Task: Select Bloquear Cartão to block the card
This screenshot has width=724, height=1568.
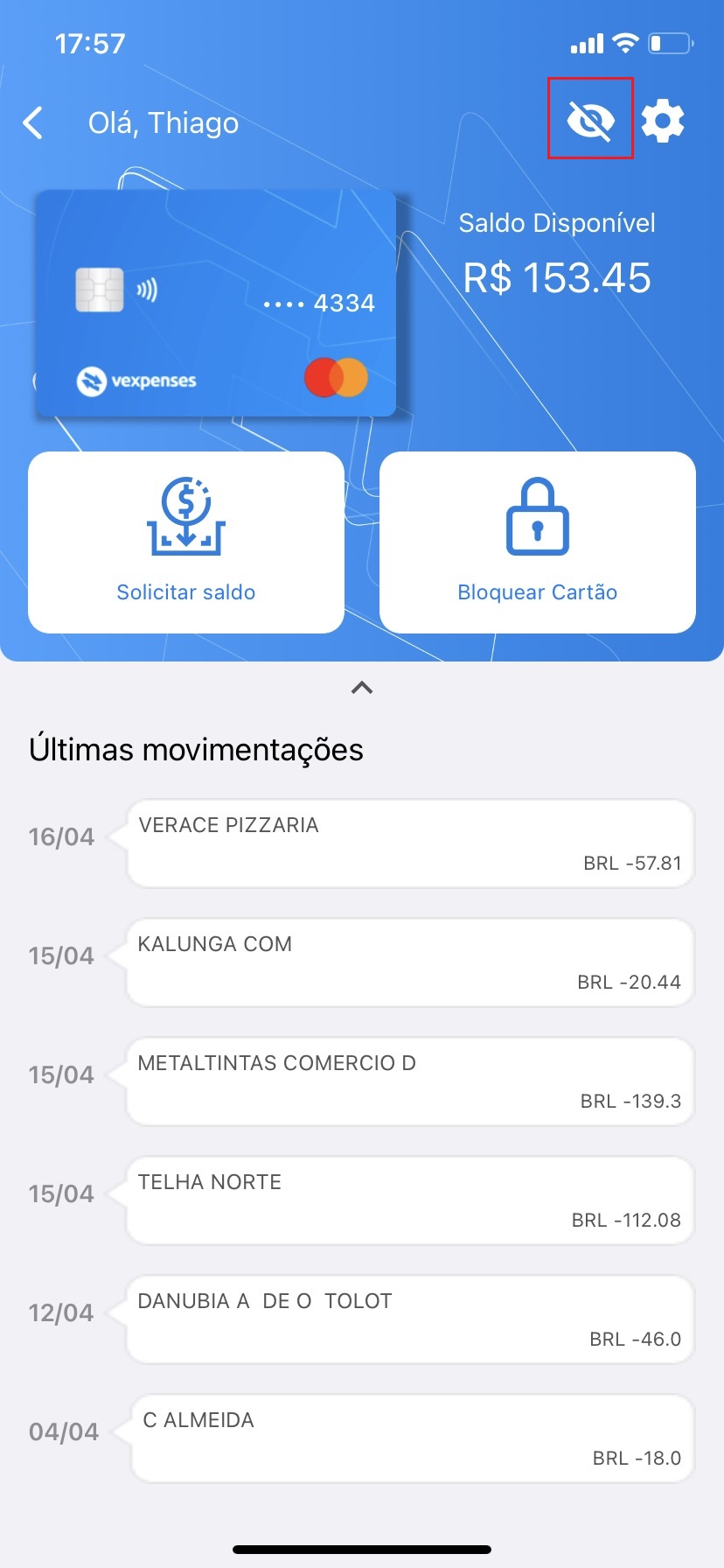Action: pyautogui.click(x=537, y=542)
